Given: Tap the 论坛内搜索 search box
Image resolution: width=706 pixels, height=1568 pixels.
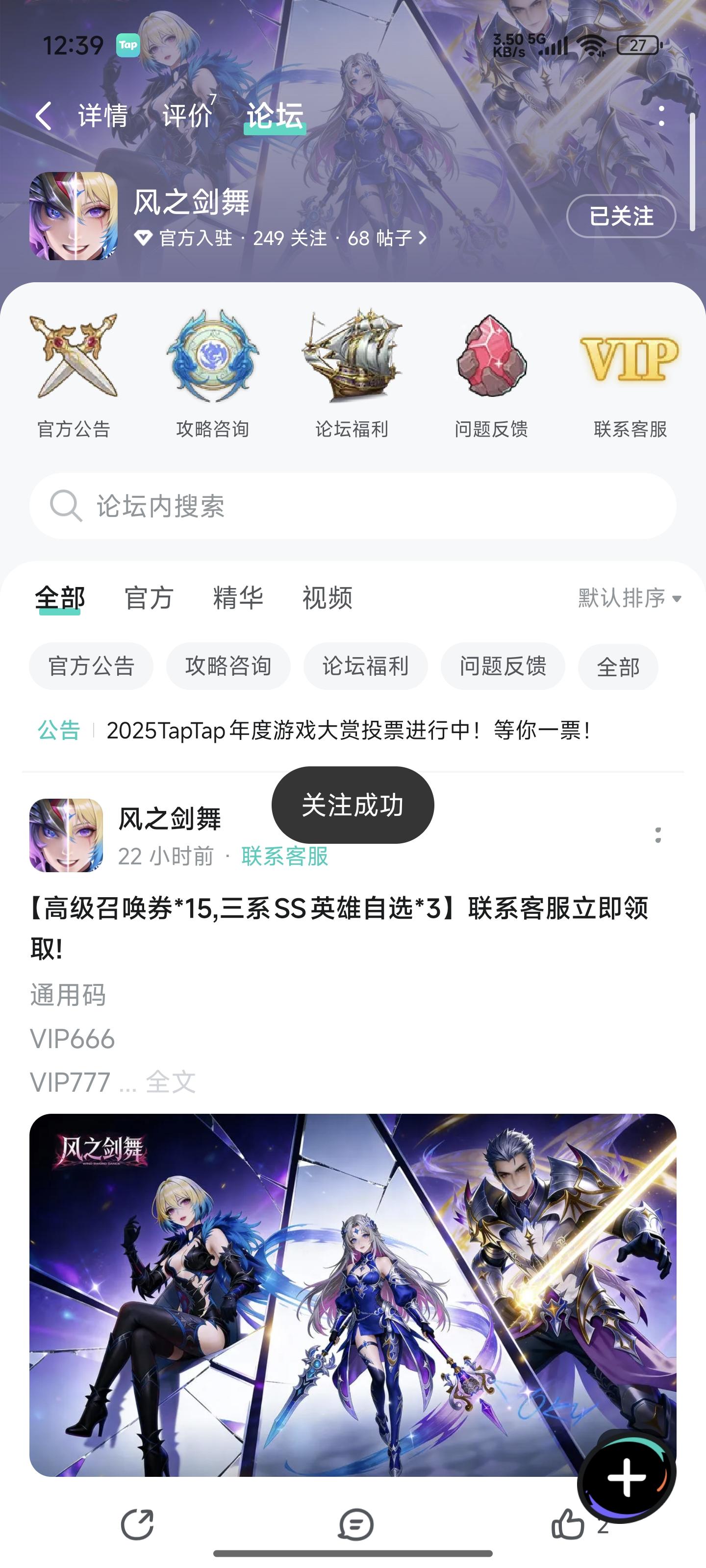Looking at the screenshot, I should tap(353, 506).
